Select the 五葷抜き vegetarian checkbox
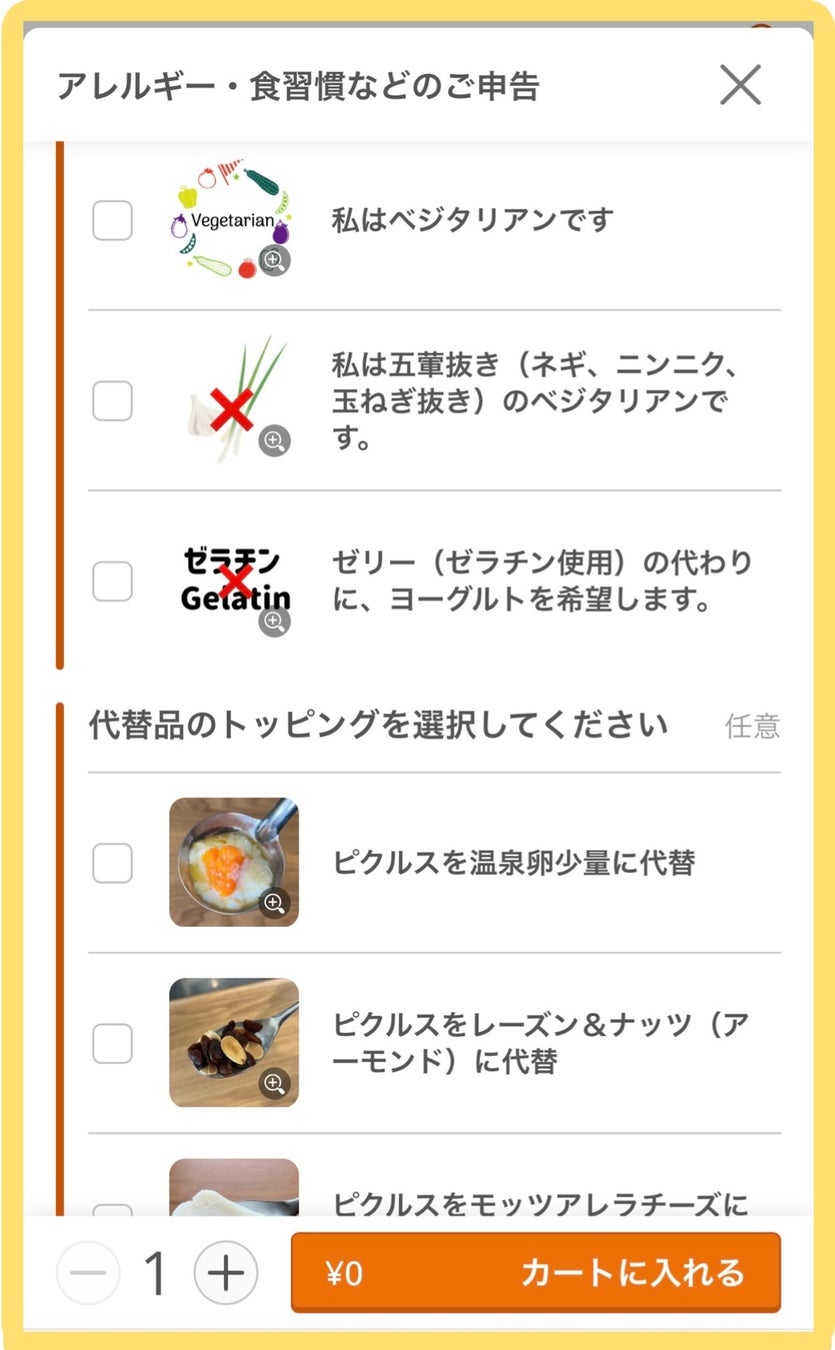The width and height of the screenshot is (835, 1350). (112, 401)
